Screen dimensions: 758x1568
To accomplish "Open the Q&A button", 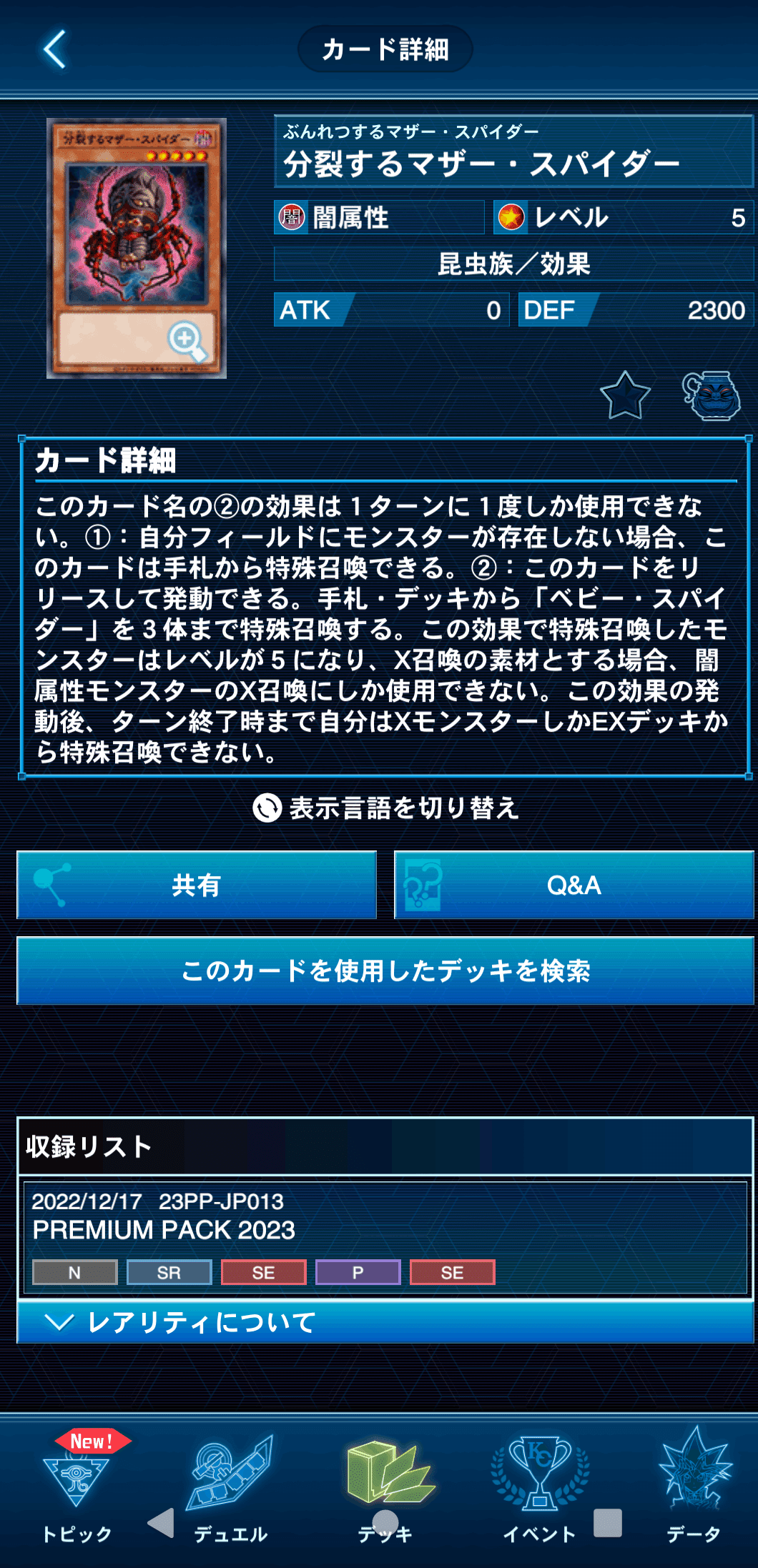I will 574,885.
